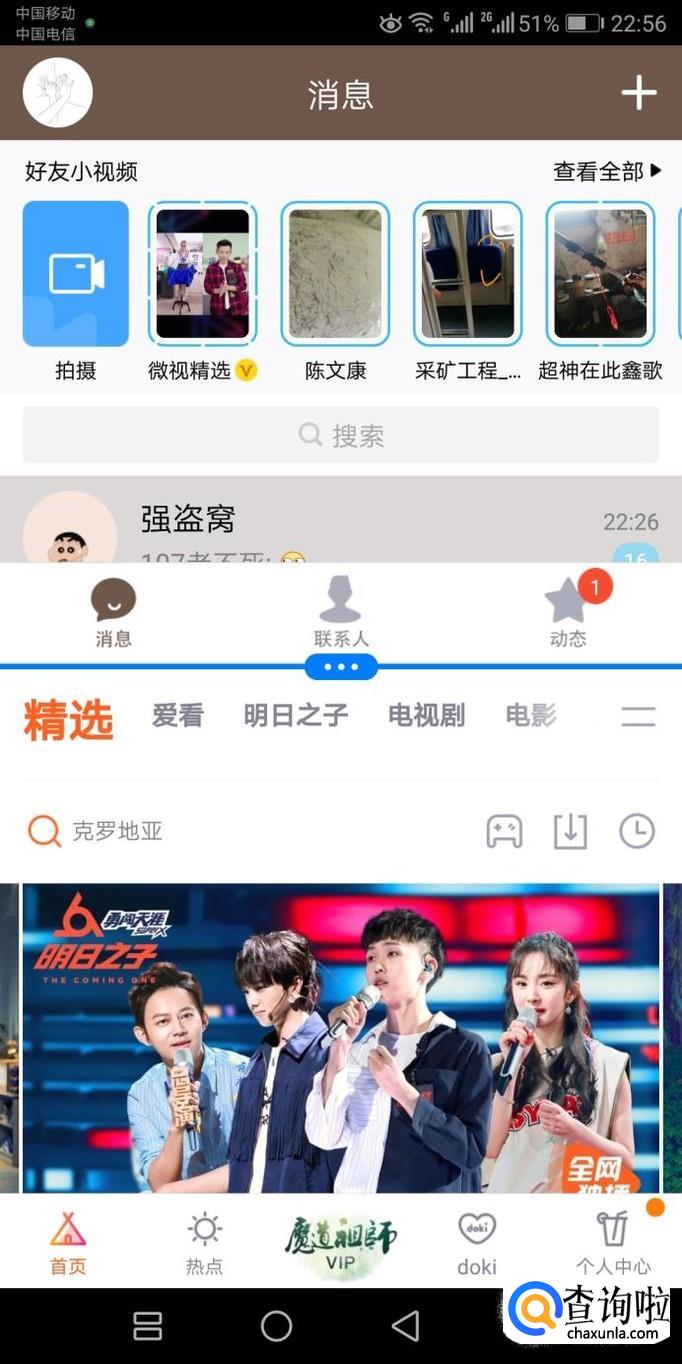Switch to the 动态 tab
Viewport: 682px width, 1364px height.
(x=568, y=612)
